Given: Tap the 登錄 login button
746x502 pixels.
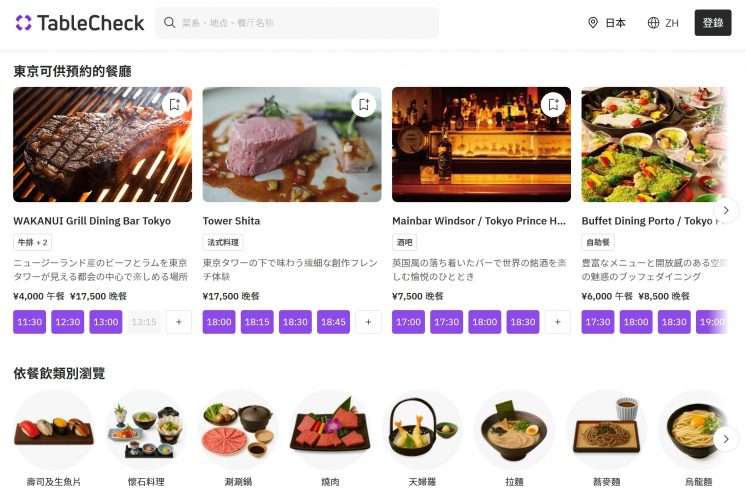Looking at the screenshot, I should click(712, 22).
